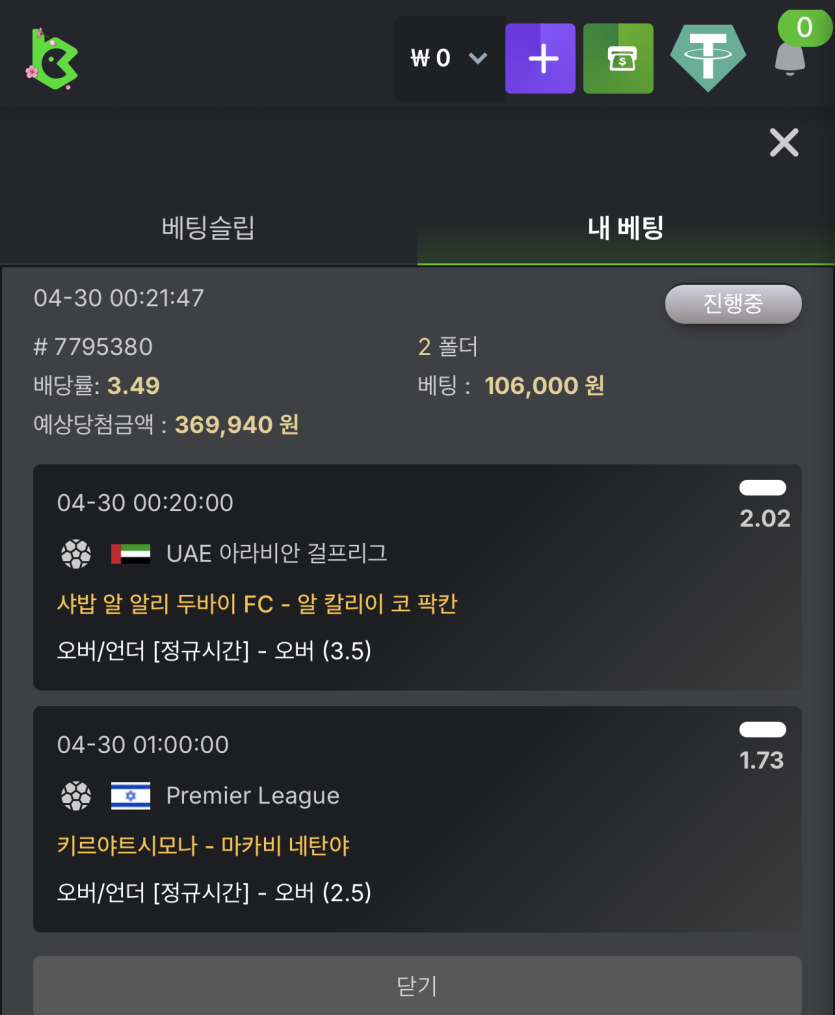Image resolution: width=835 pixels, height=1015 pixels.
Task: Go to home via the site logo
Action: (x=52, y=58)
